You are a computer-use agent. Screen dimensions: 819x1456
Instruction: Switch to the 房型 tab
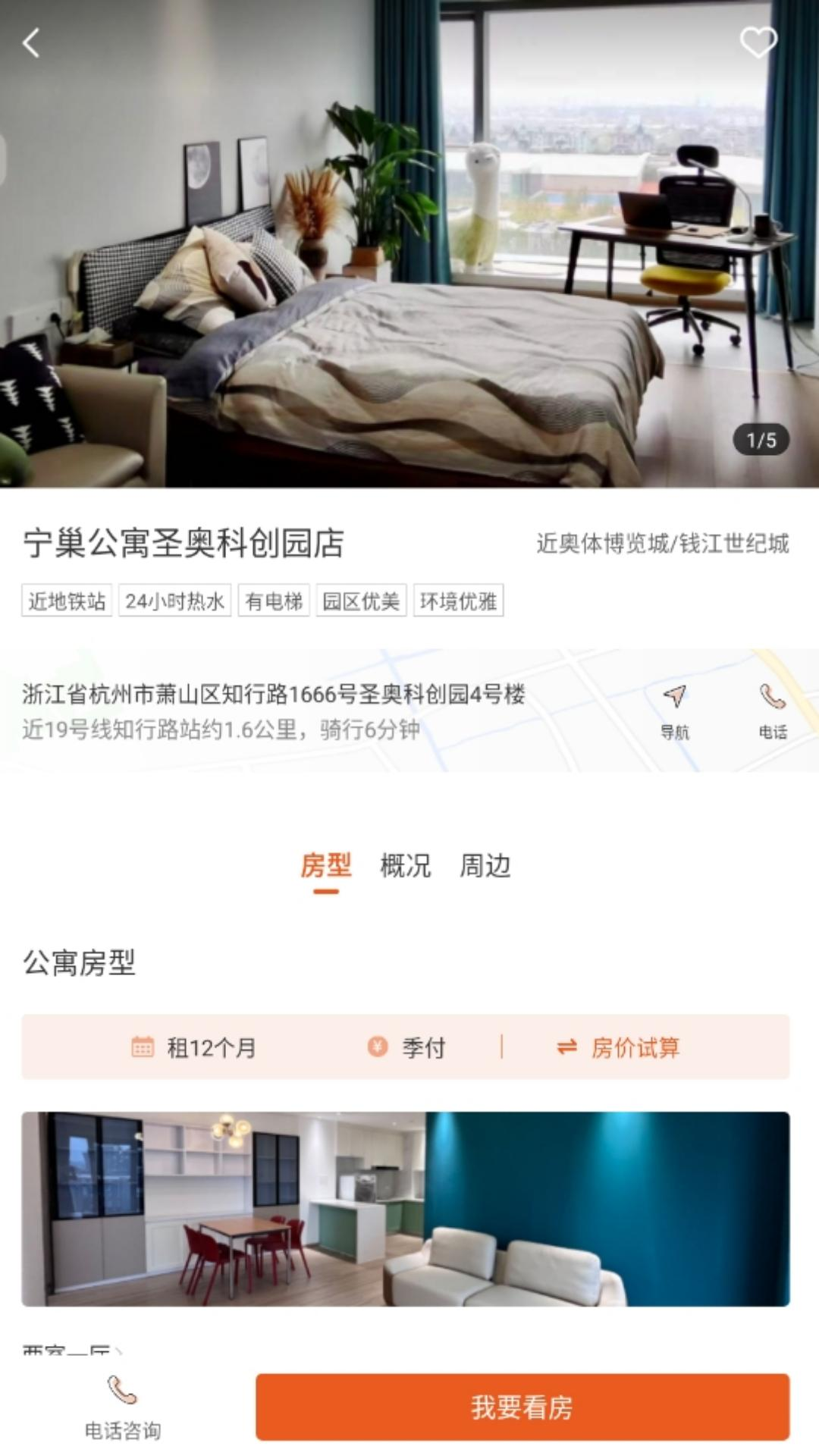coord(326,866)
